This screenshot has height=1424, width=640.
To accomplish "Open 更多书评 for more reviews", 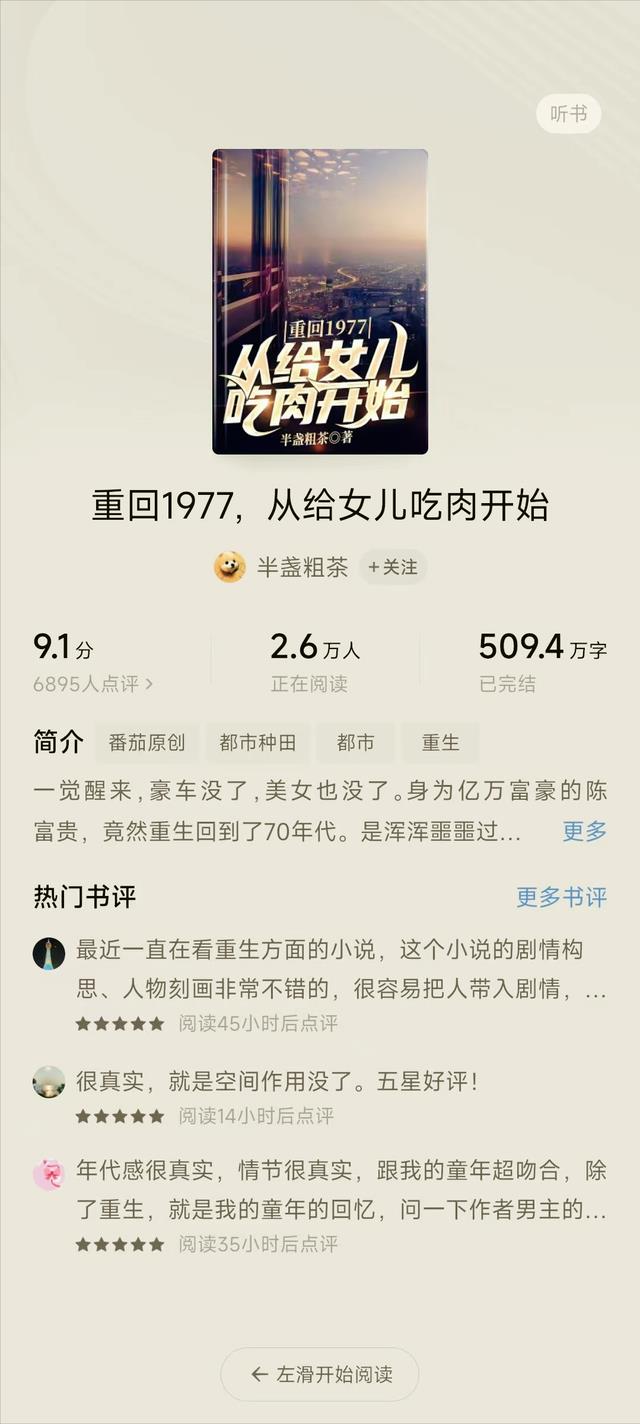I will [x=561, y=897].
